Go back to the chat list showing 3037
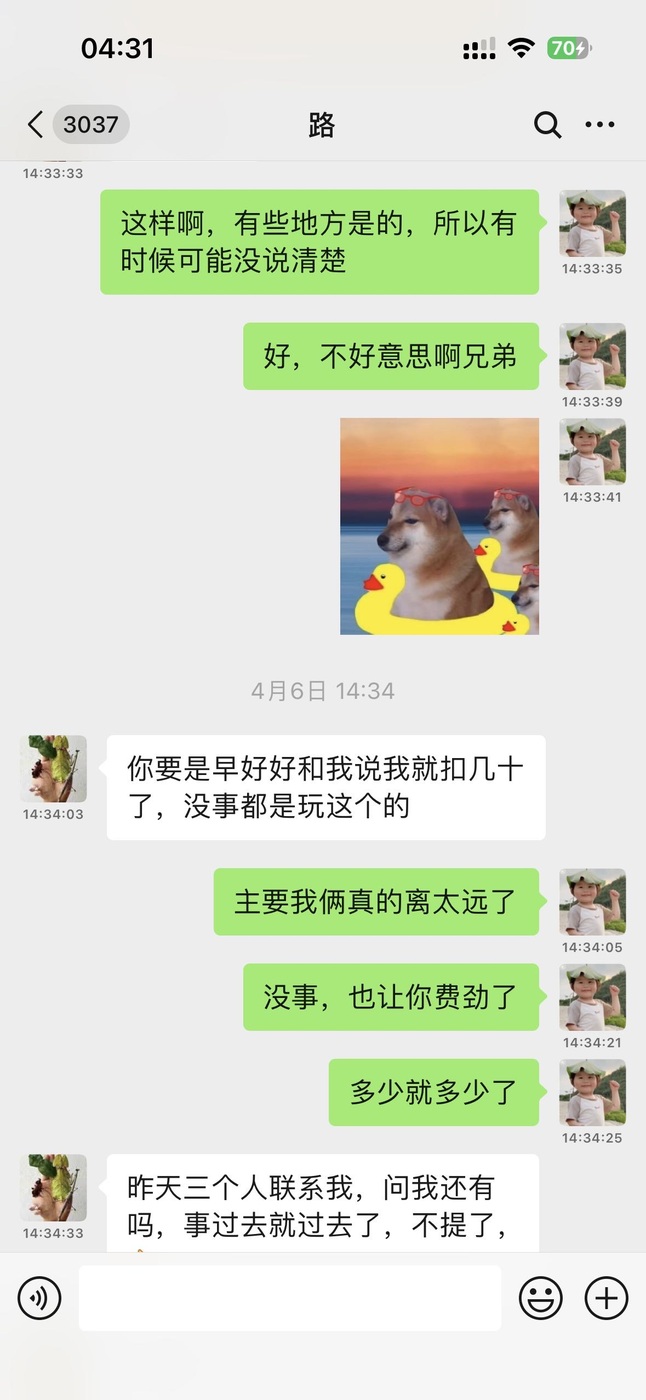 (x=77, y=125)
